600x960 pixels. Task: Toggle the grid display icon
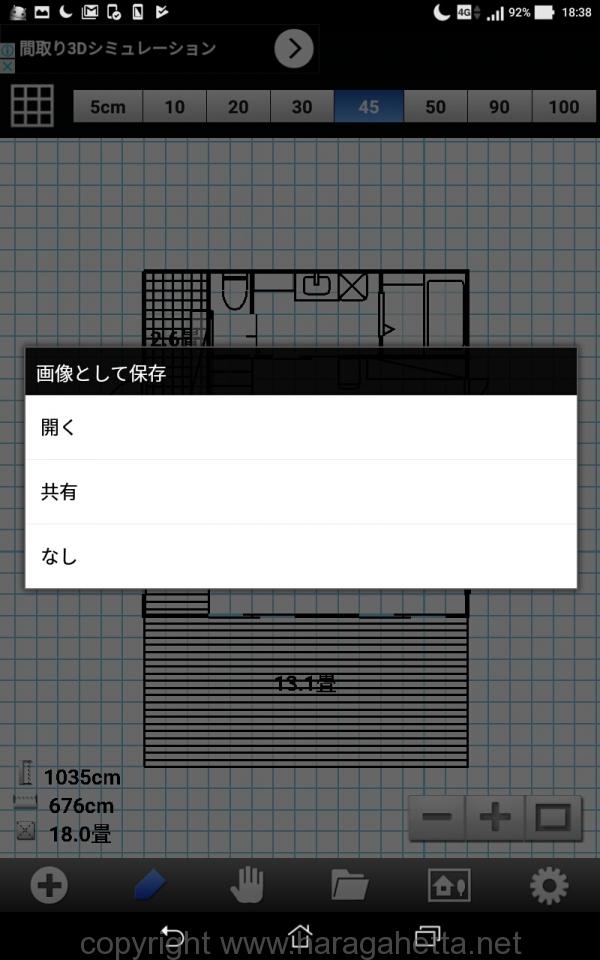pos(32,106)
